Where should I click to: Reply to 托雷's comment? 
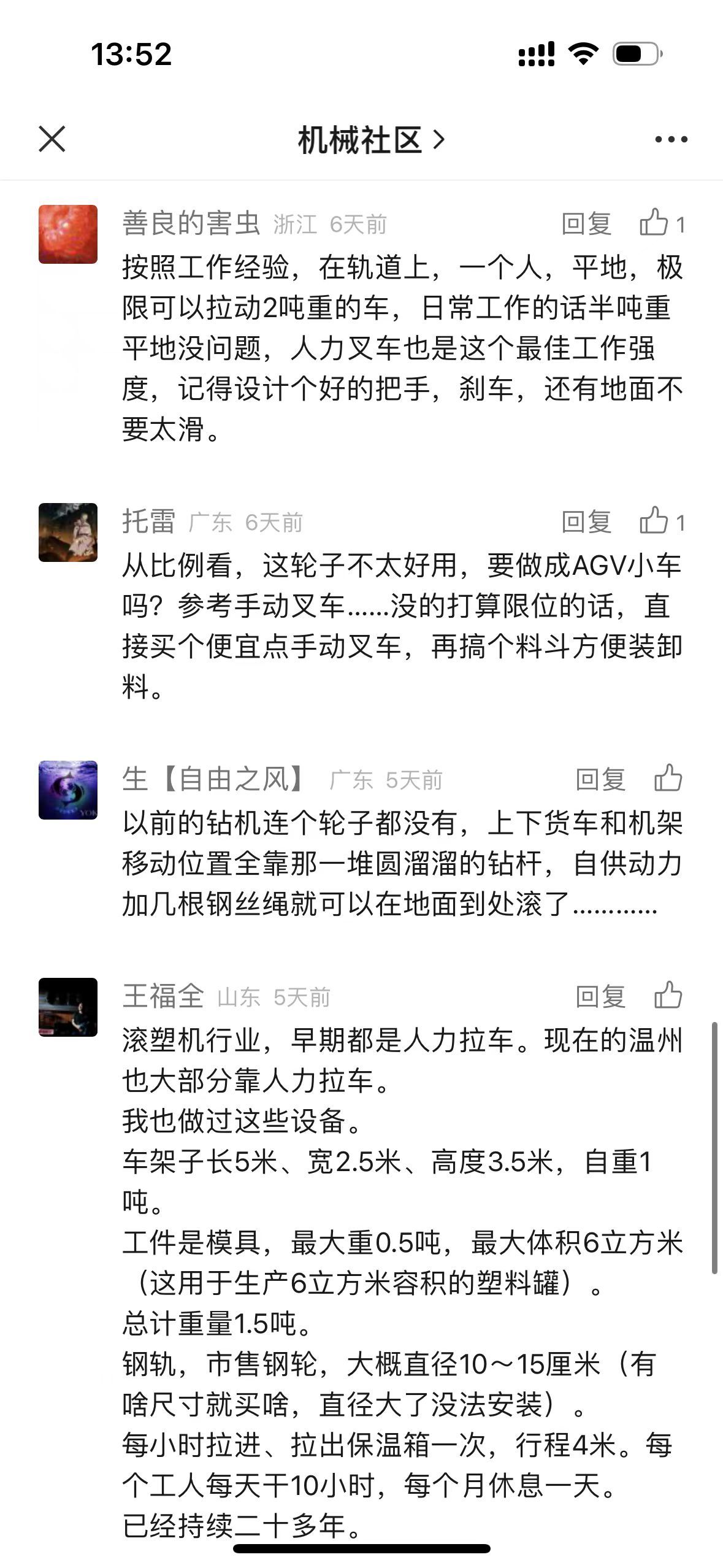tap(586, 522)
